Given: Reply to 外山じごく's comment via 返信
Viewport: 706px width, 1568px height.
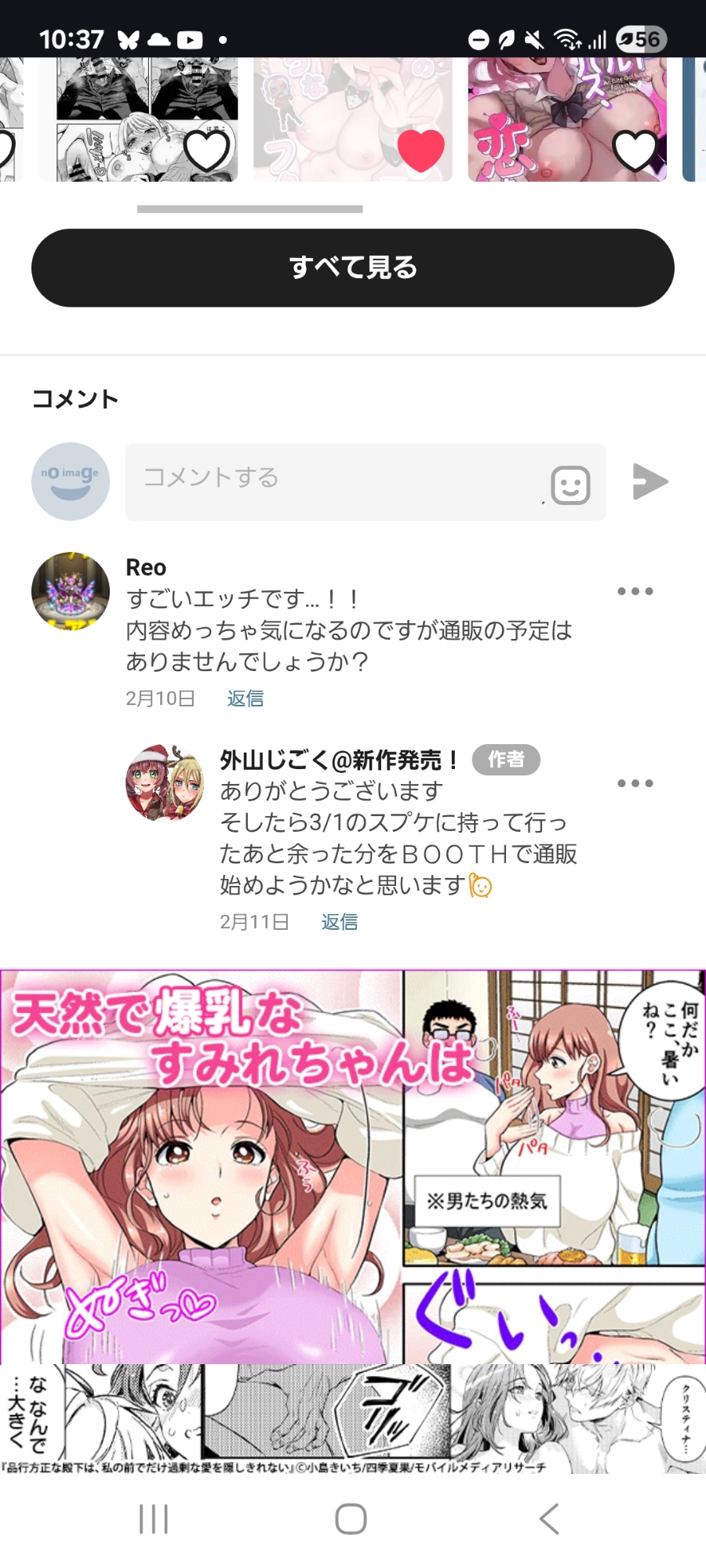Looking at the screenshot, I should pyautogui.click(x=340, y=922).
